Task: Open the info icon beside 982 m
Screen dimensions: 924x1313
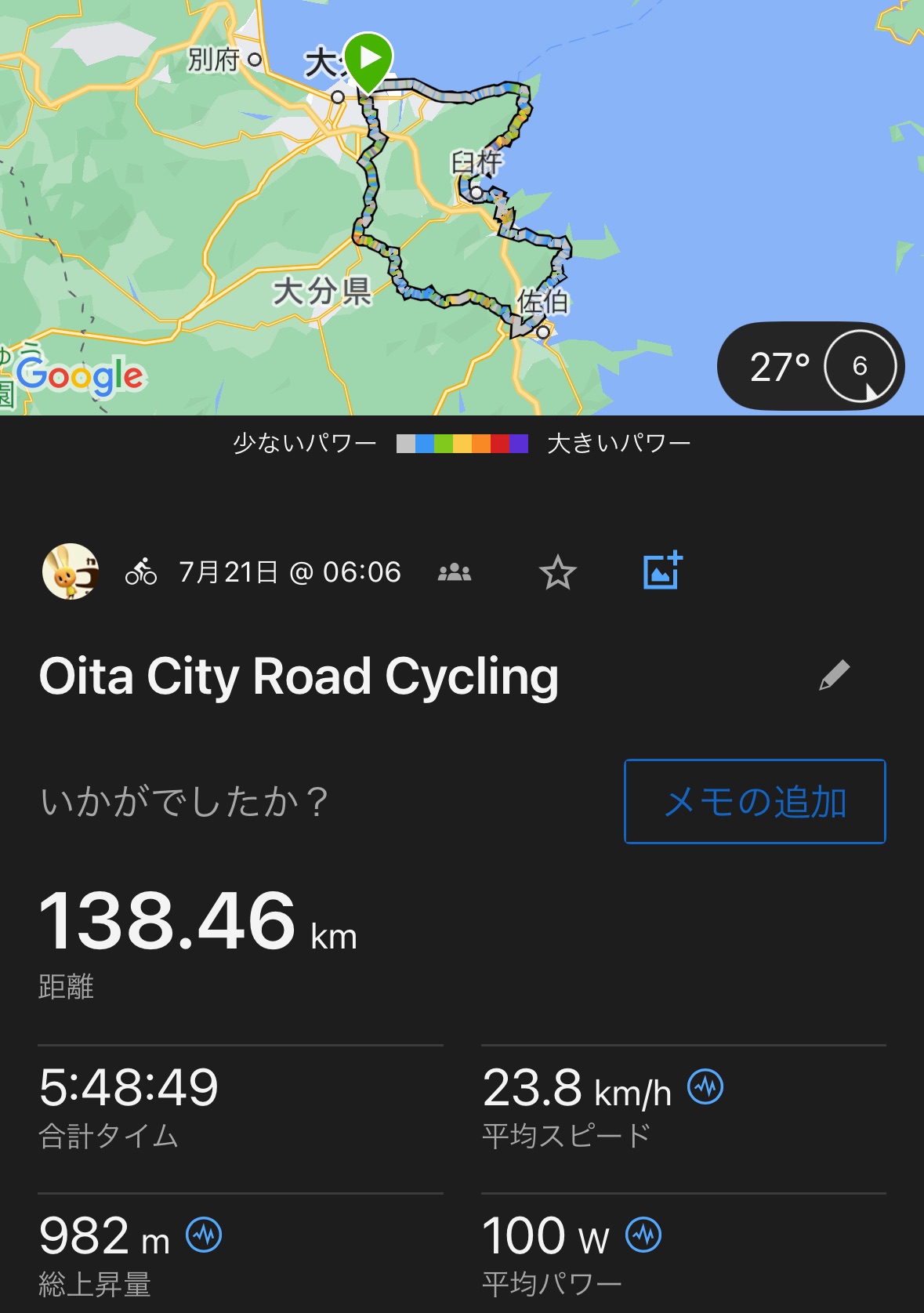Action: (204, 1235)
